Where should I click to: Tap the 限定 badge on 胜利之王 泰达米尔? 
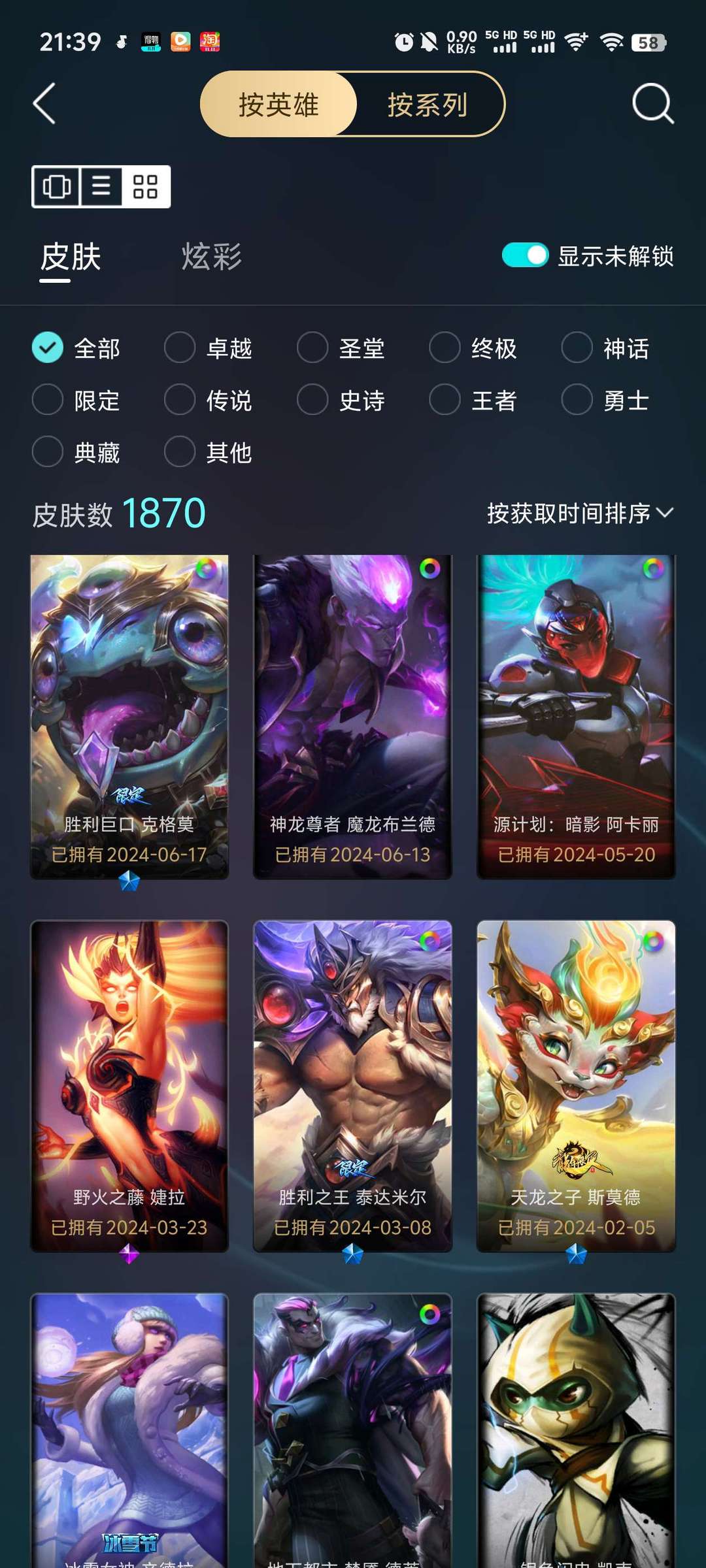pyautogui.click(x=352, y=1168)
